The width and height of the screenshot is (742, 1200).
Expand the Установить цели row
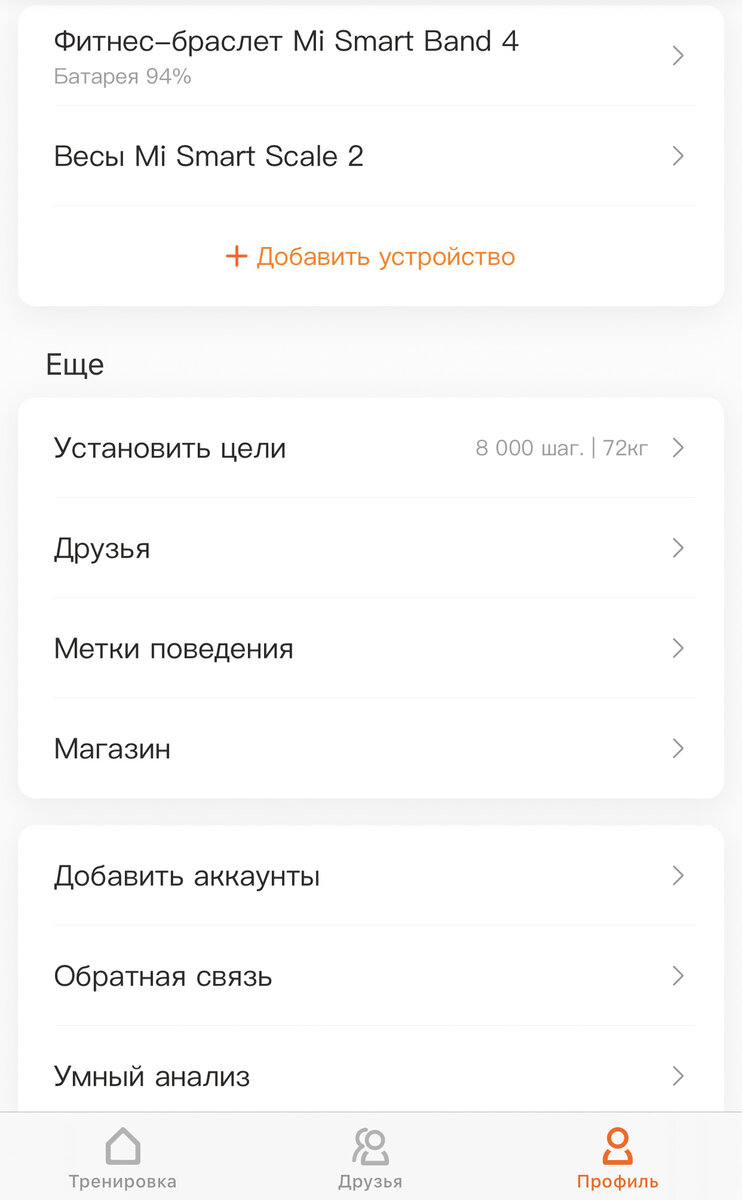coord(370,448)
